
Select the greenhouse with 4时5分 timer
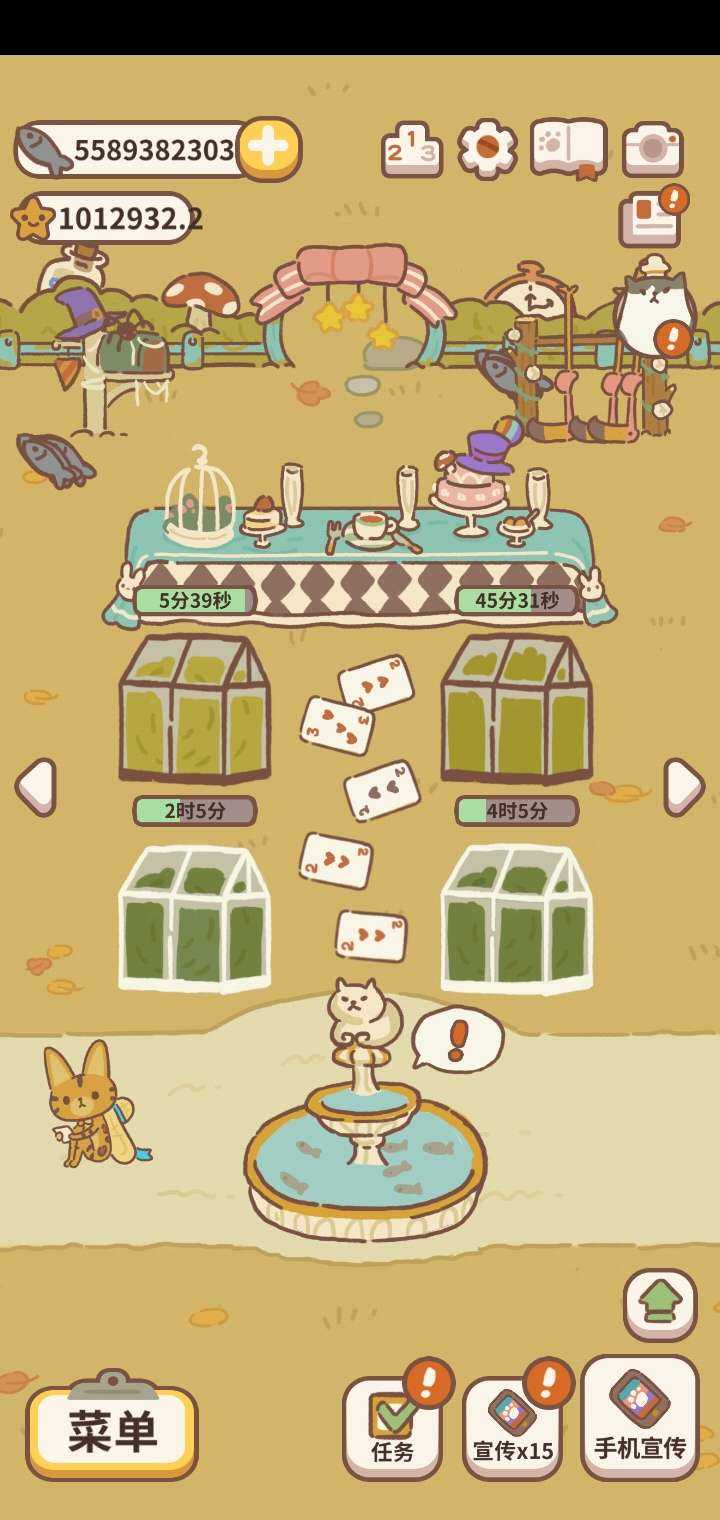tap(516, 917)
